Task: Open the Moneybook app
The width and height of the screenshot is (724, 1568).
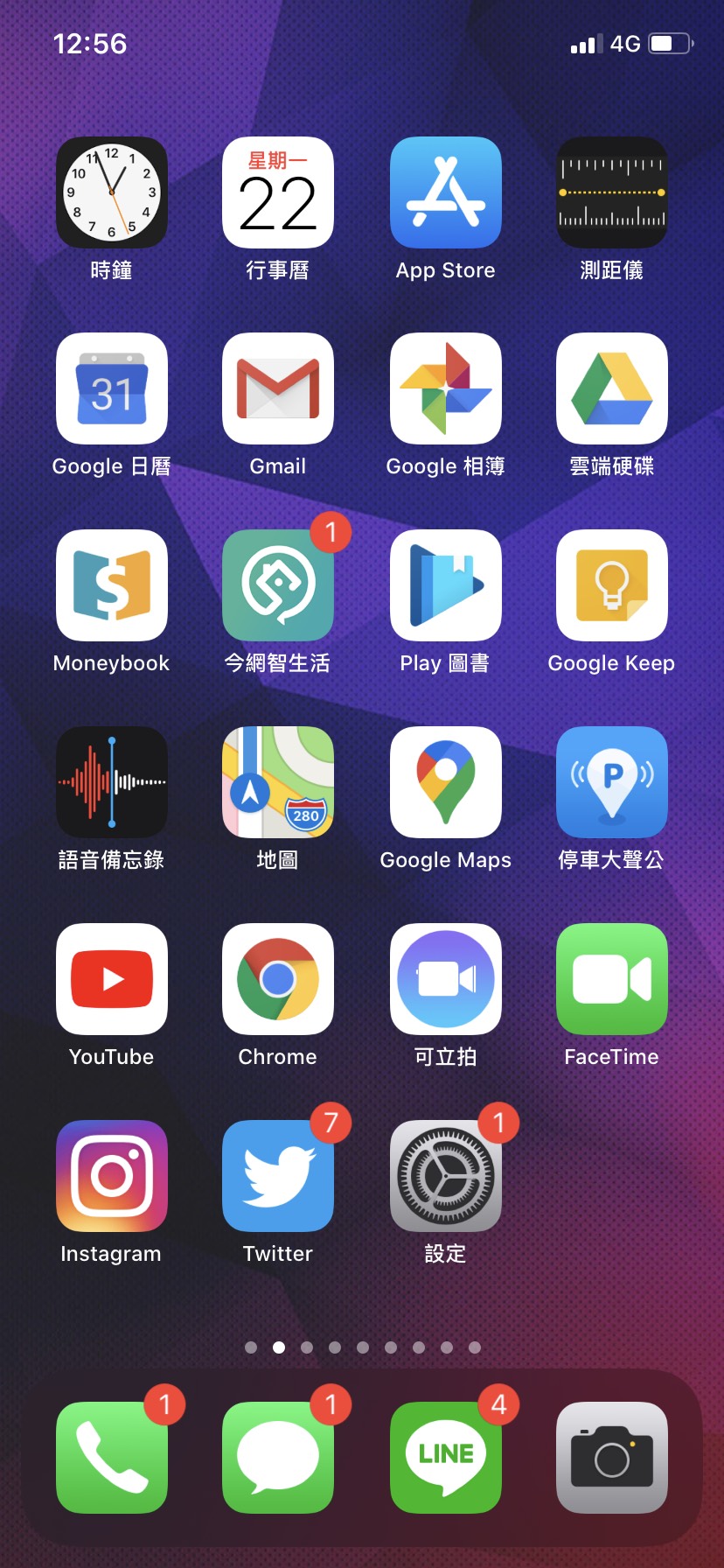Action: tap(112, 585)
